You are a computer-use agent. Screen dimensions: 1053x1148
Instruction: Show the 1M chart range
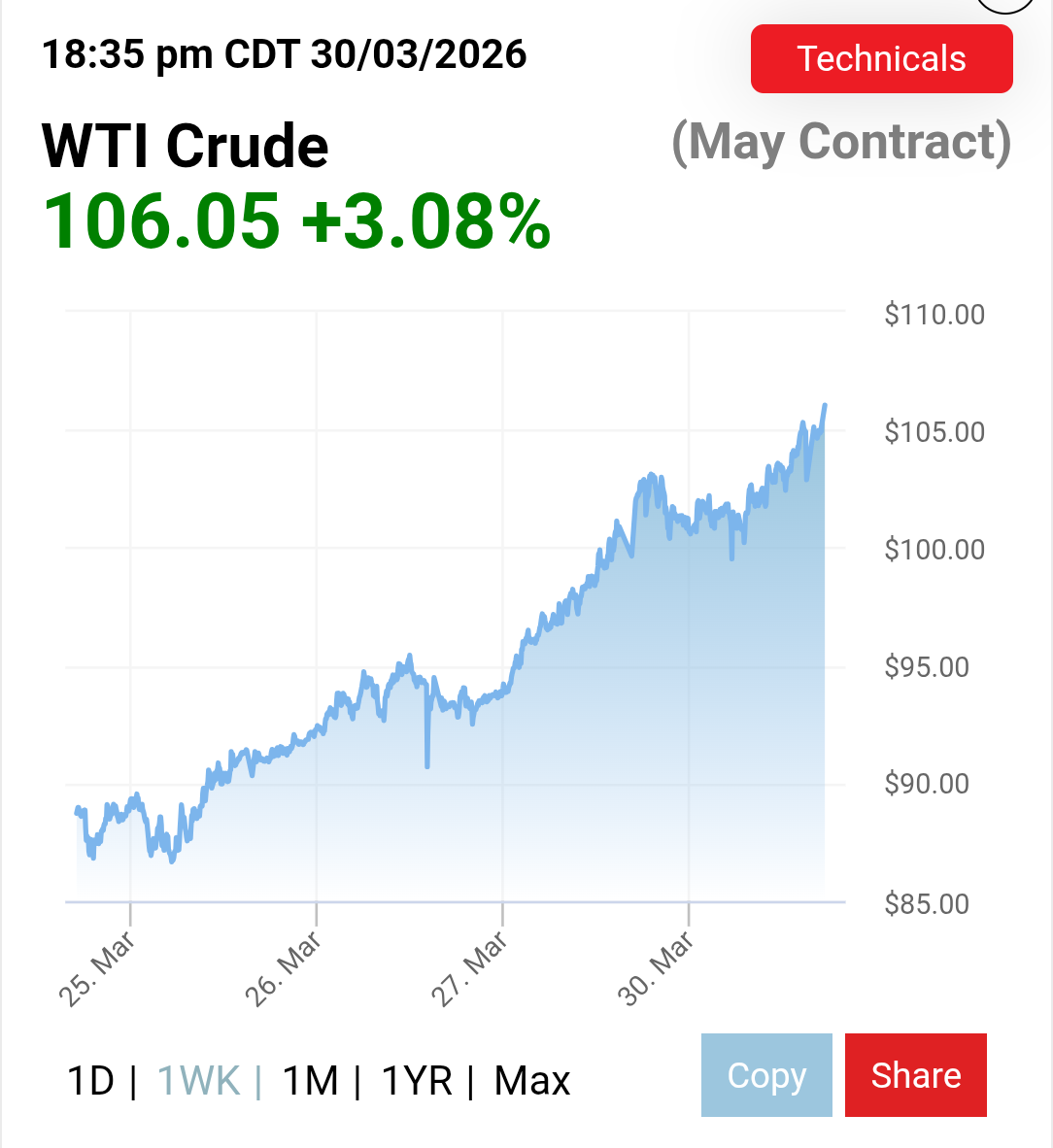(311, 1081)
